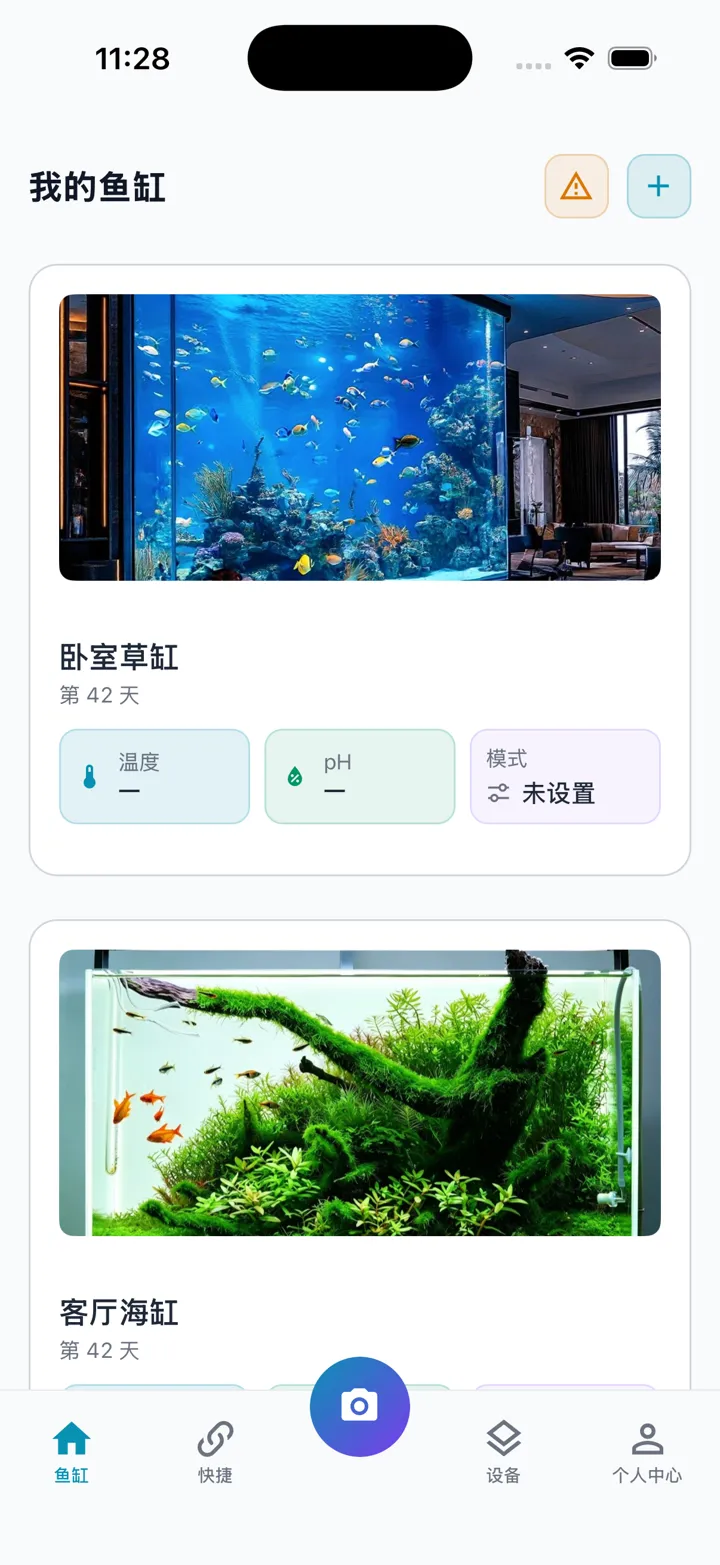Screen dimensions: 720x1565
Task: Switch to the 设备 tab
Action: 503,1452
